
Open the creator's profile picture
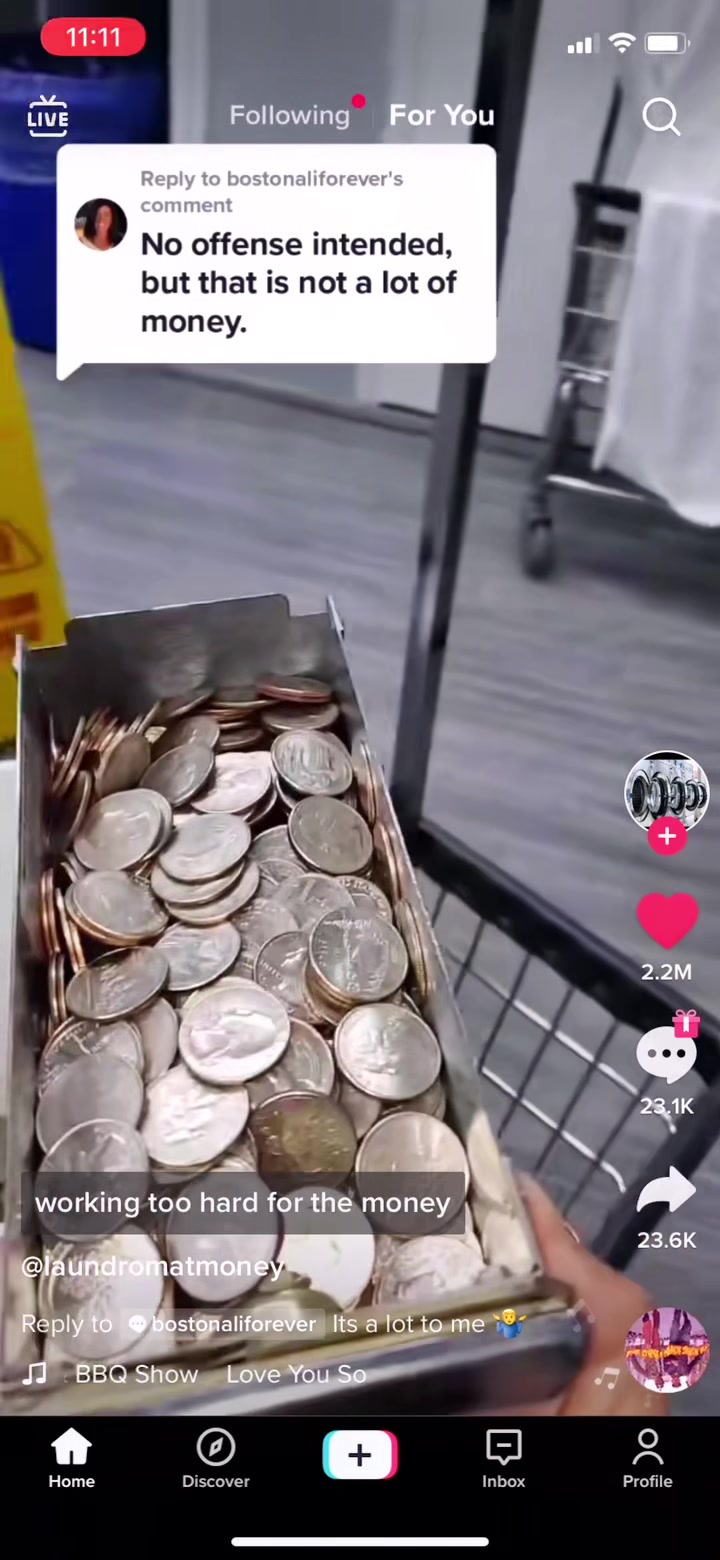[667, 793]
